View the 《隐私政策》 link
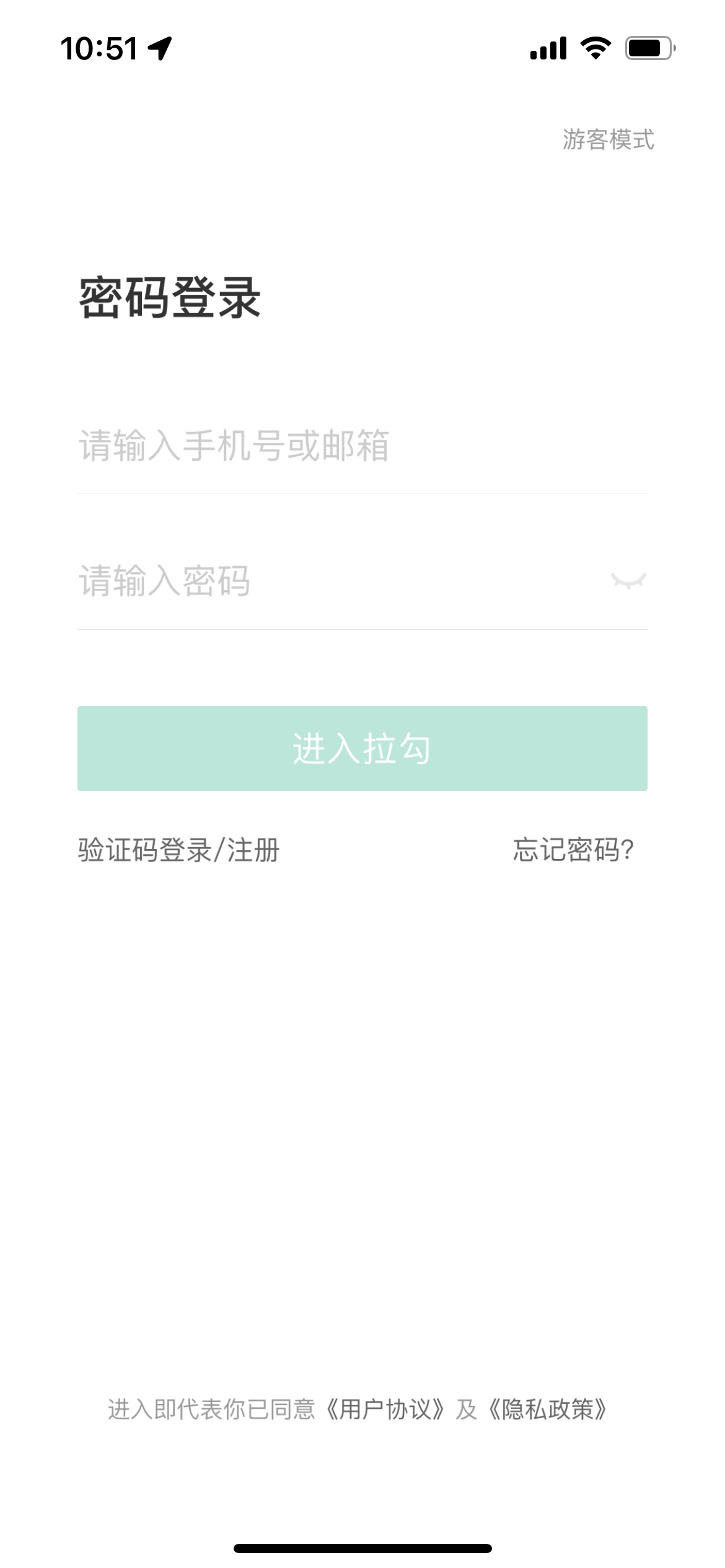This screenshot has width=725, height=1568. (x=547, y=1409)
